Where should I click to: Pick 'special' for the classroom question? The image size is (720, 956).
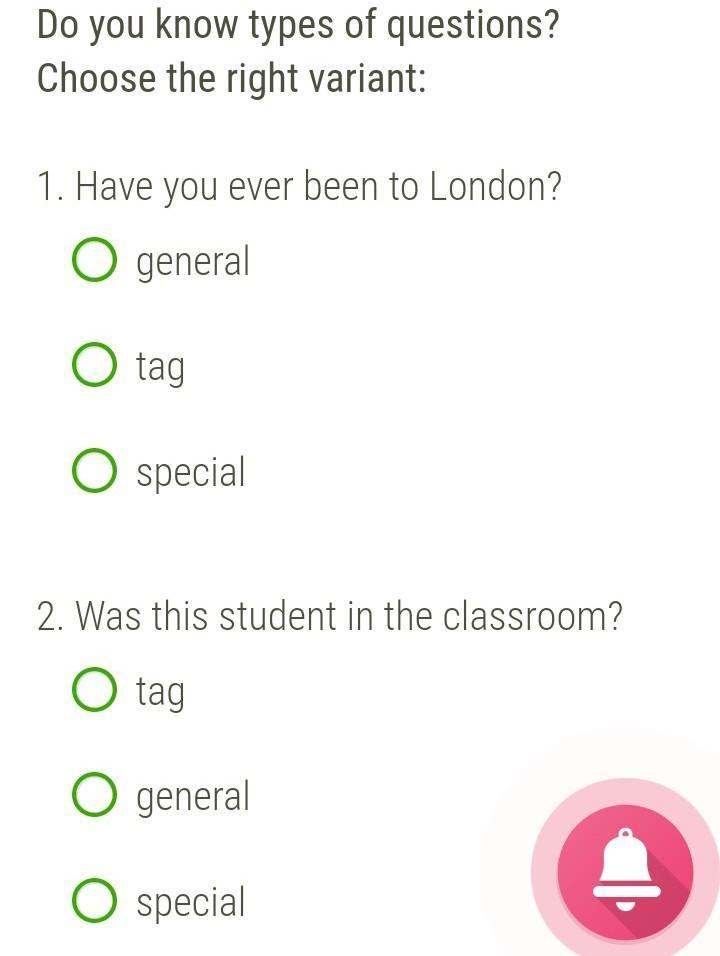pos(95,900)
